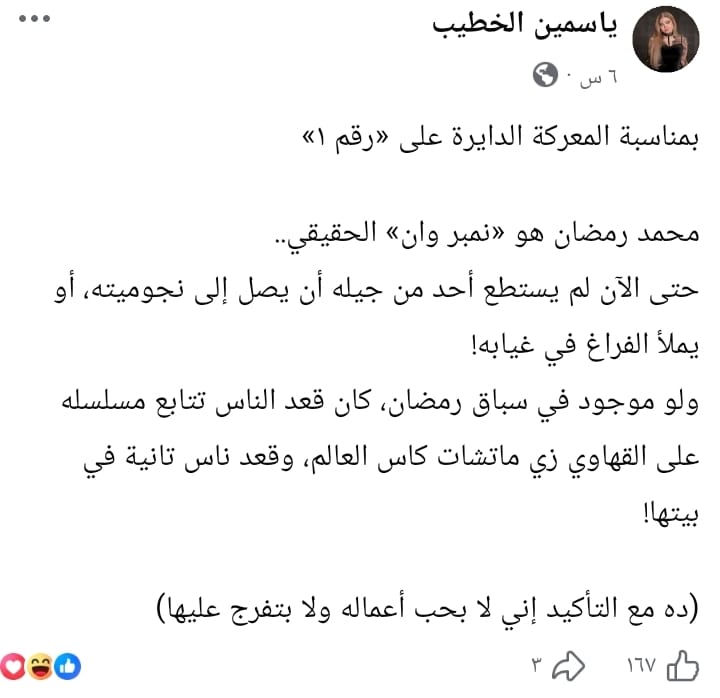Share this post using the arrow icon
720x698 pixels.
pyautogui.click(x=567, y=664)
